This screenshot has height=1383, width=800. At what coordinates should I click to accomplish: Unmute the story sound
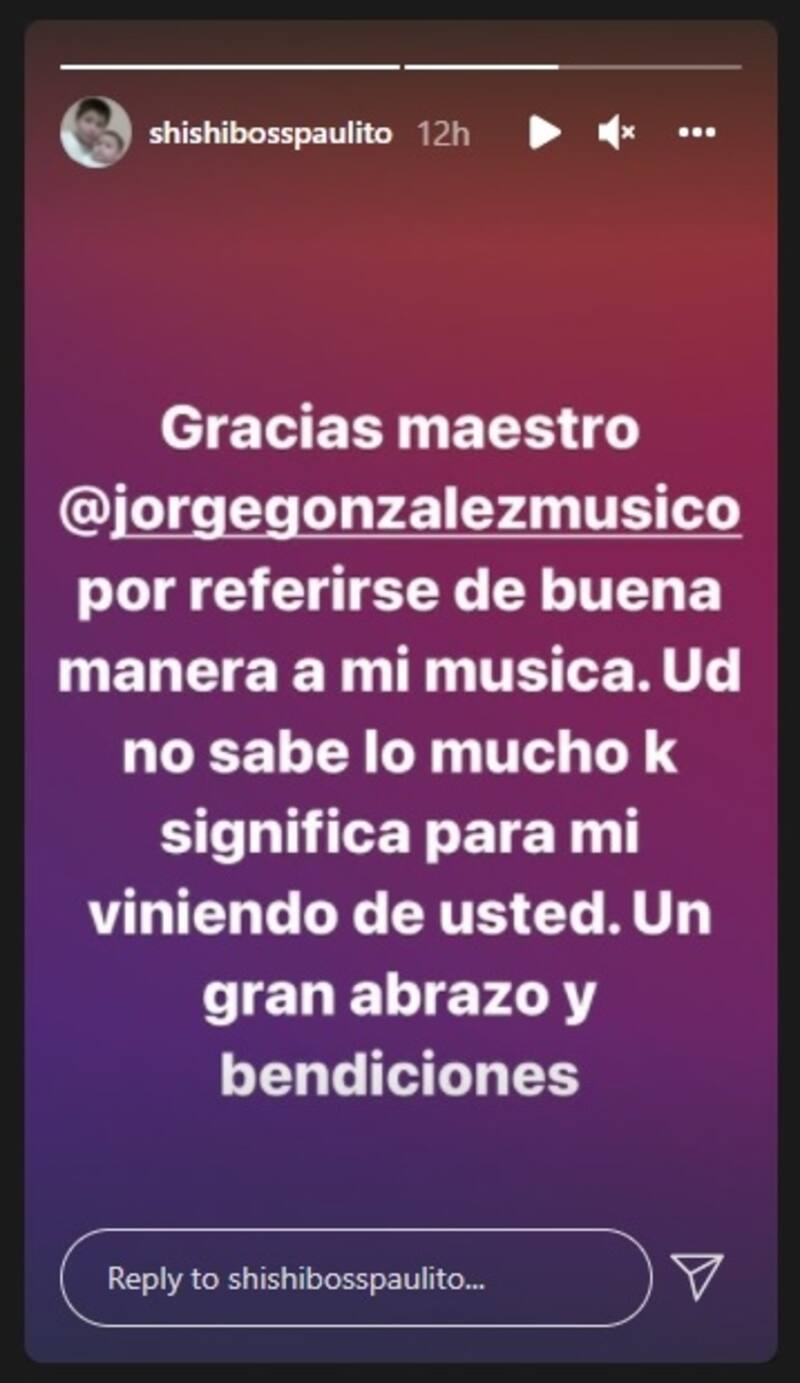[616, 132]
